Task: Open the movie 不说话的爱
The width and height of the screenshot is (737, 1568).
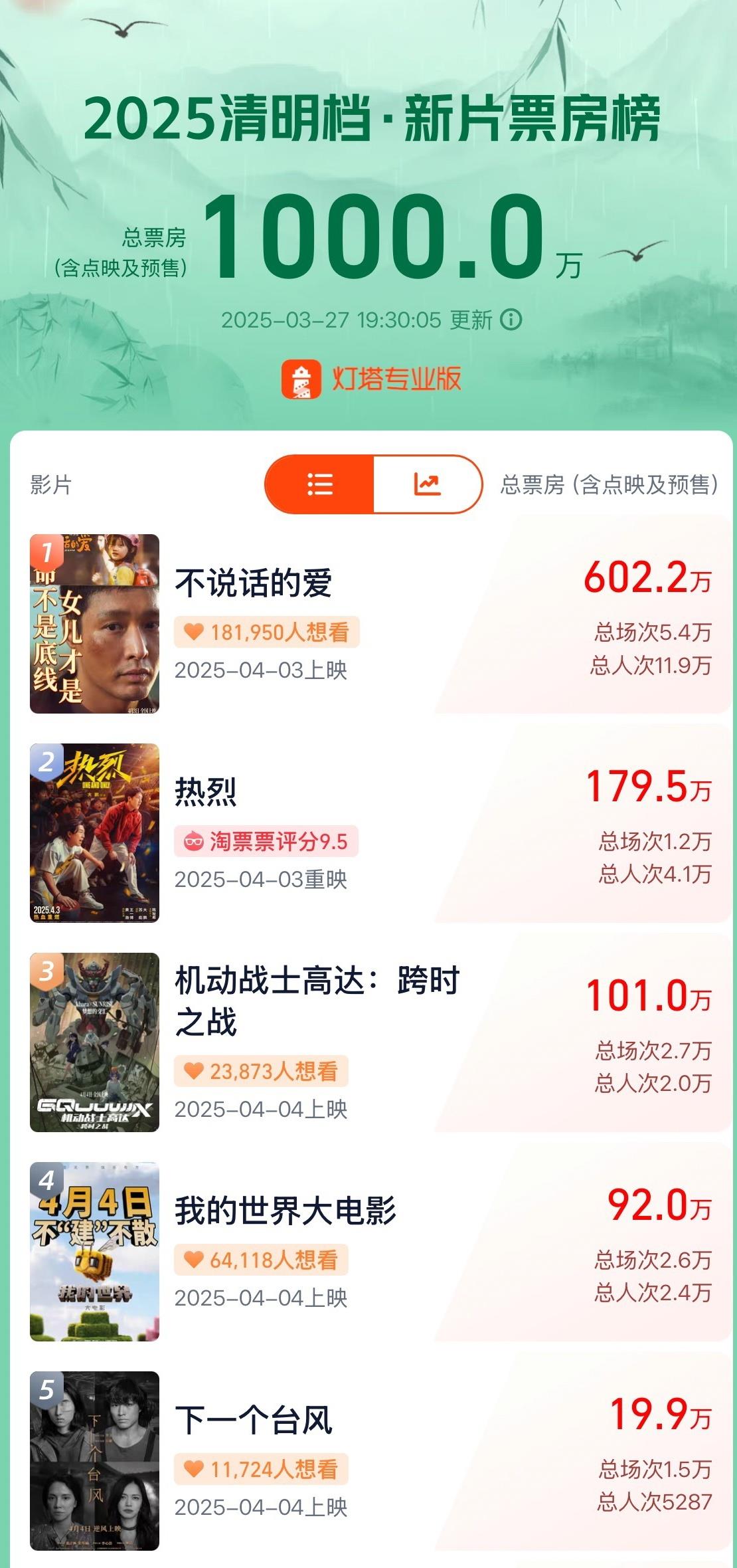Action: pos(254,583)
